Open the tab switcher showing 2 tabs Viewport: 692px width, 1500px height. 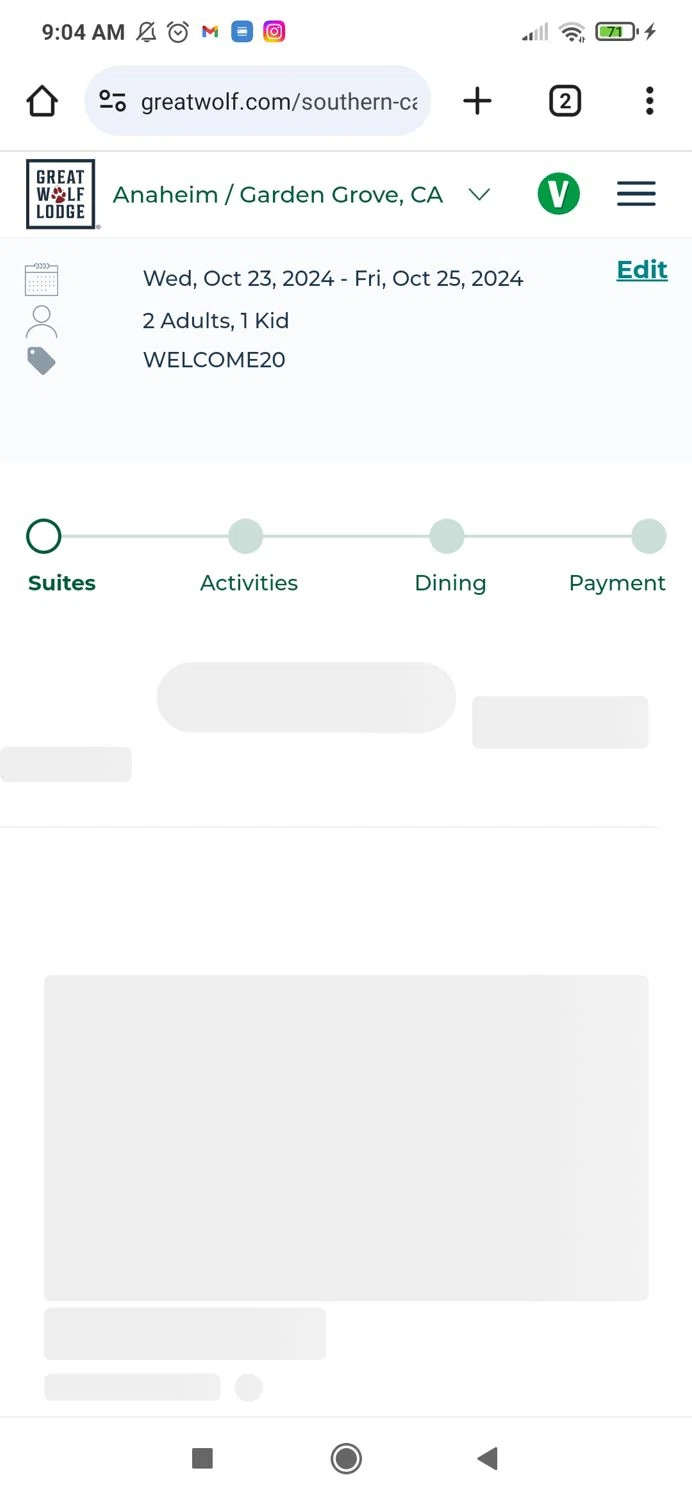click(564, 101)
